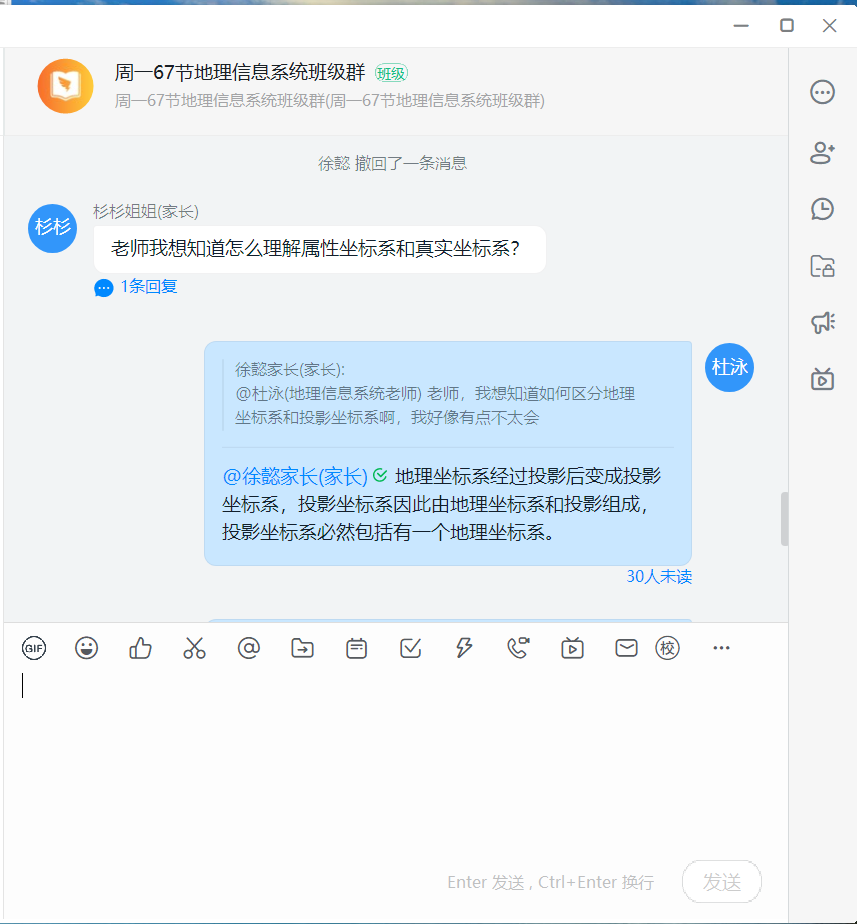Open the group's more options menu
The width and height of the screenshot is (857, 924).
click(822, 93)
